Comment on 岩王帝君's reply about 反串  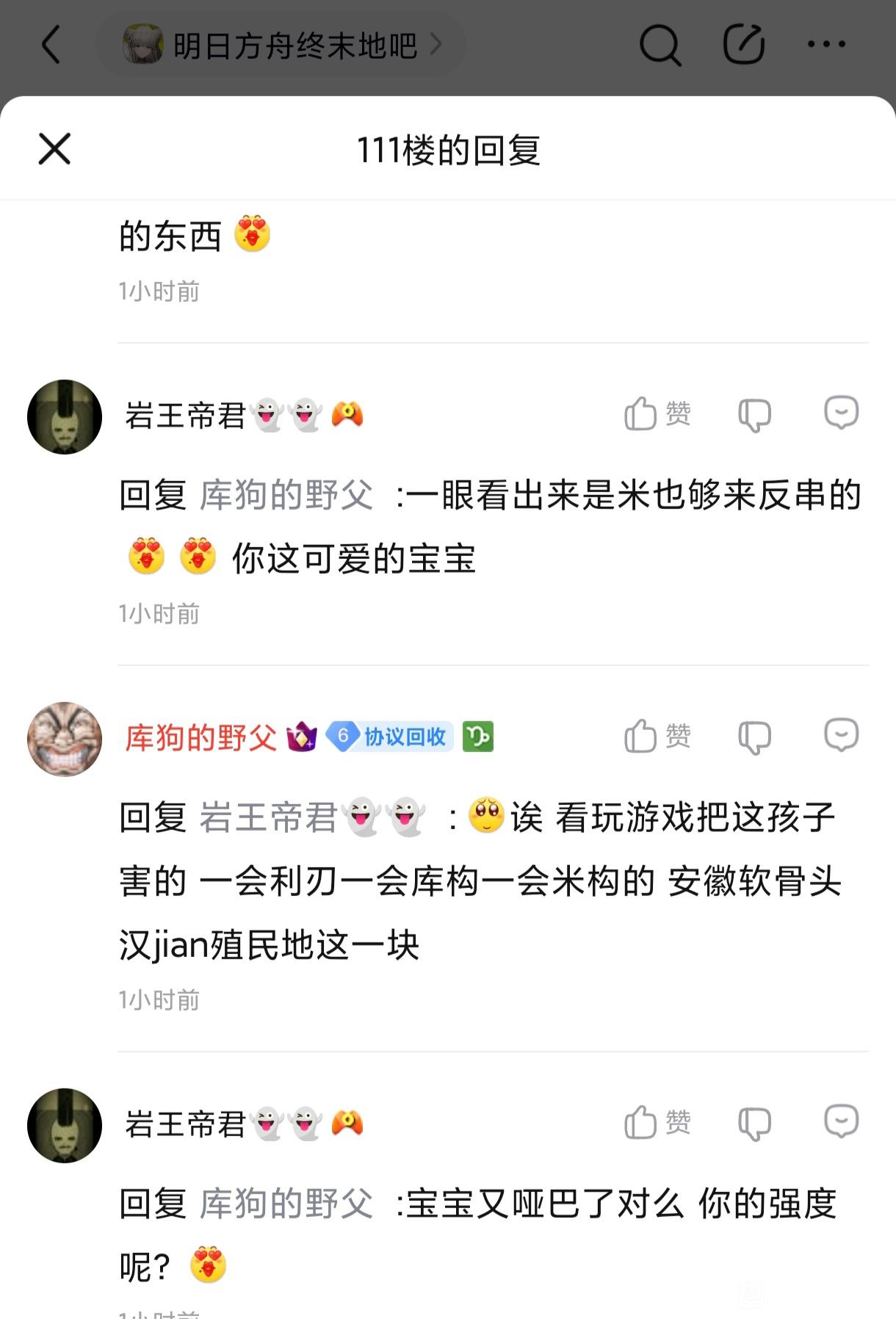pos(841,413)
